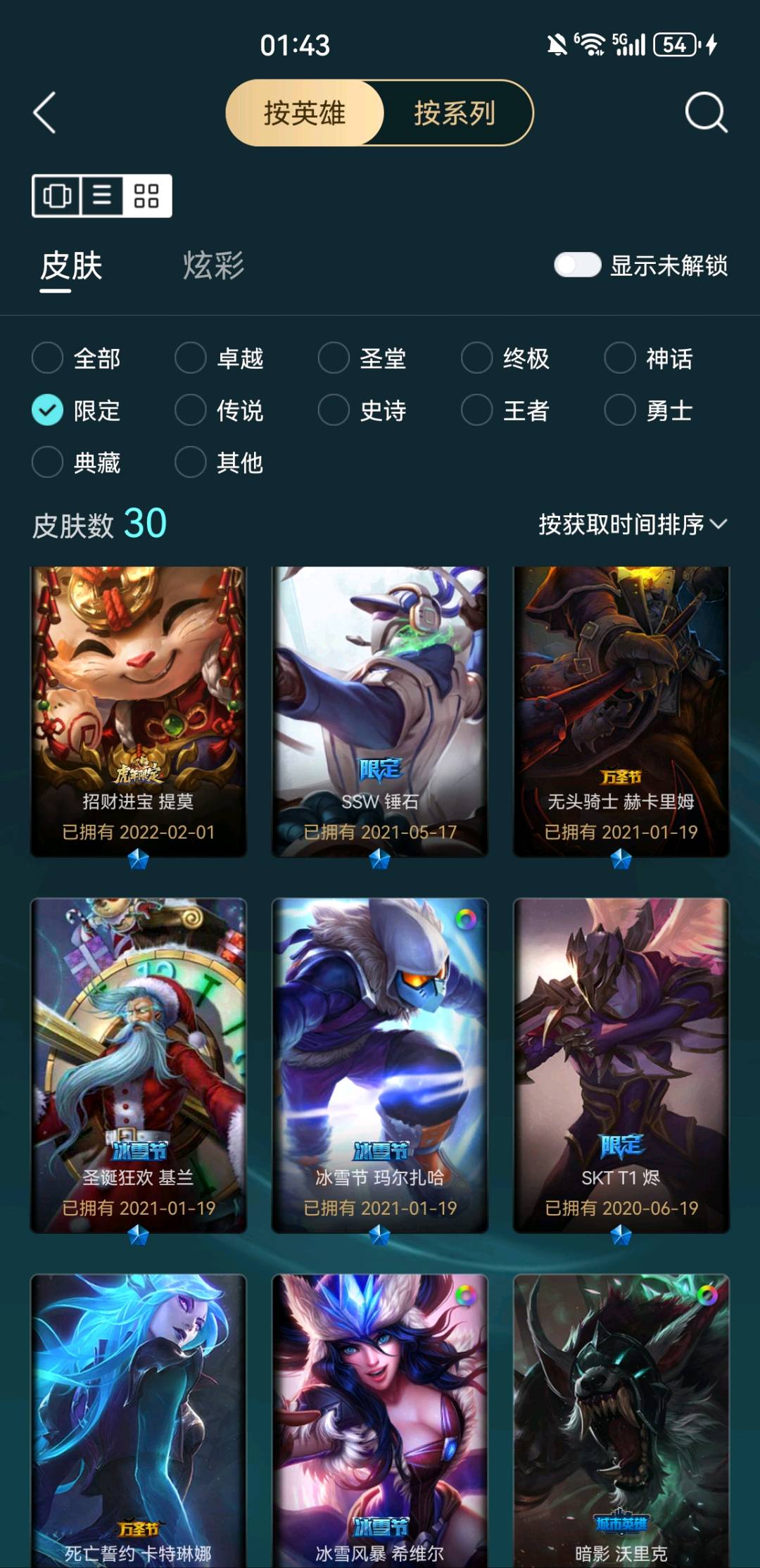Open the 圣诞狂欢 基兰 skin card
This screenshot has height=1568, width=760.
click(139, 1065)
